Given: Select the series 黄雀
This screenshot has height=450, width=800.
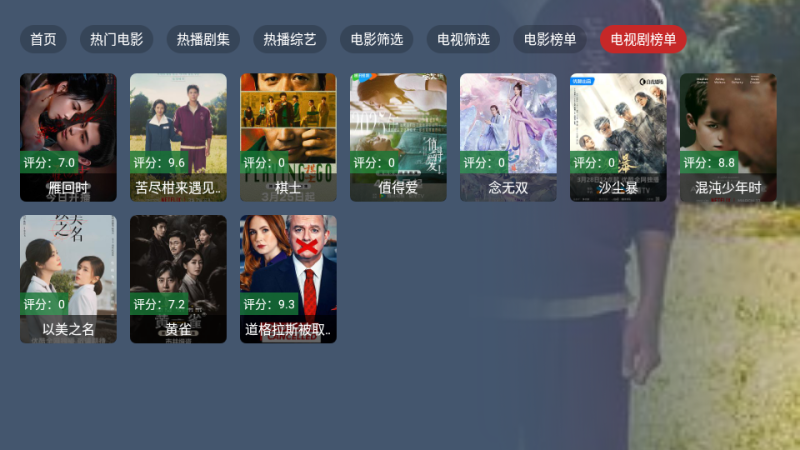Looking at the screenshot, I should 178,279.
